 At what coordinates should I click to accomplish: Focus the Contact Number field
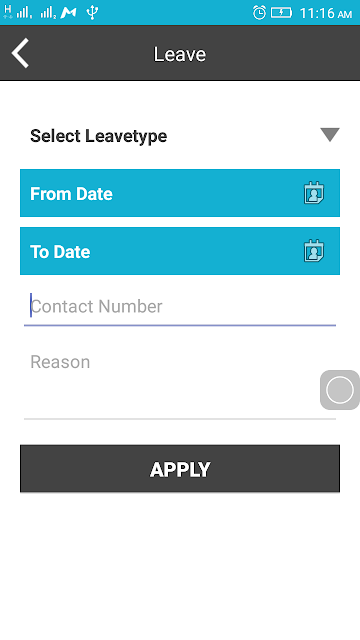coord(180,307)
